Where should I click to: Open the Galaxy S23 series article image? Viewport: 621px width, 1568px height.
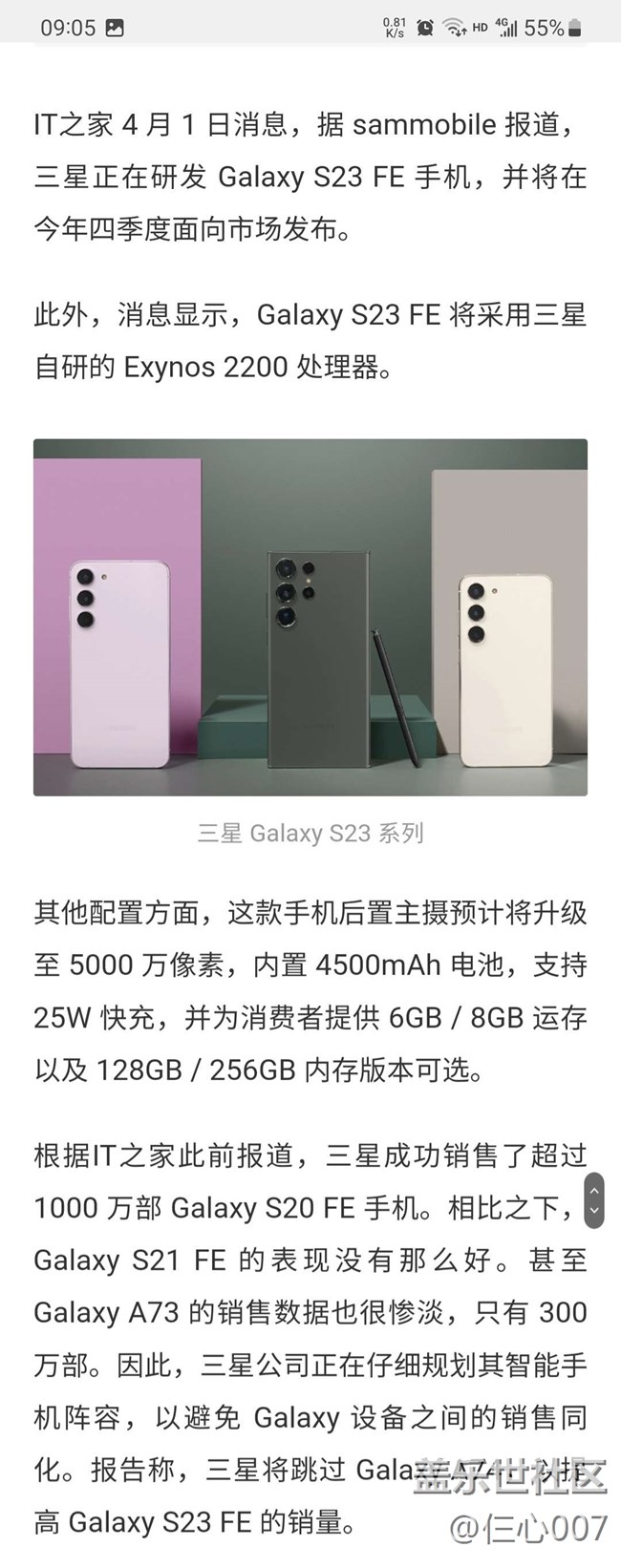coord(310,617)
